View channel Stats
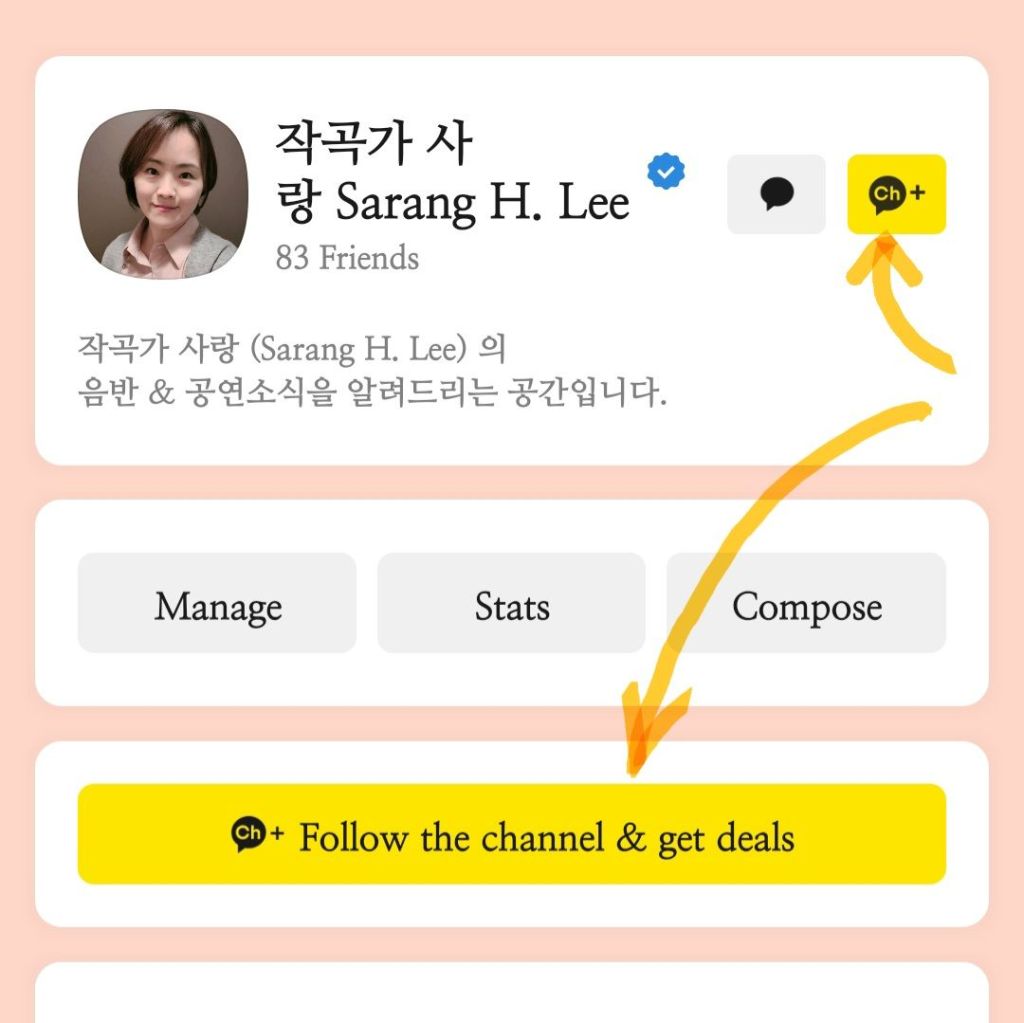 pyautogui.click(x=511, y=603)
